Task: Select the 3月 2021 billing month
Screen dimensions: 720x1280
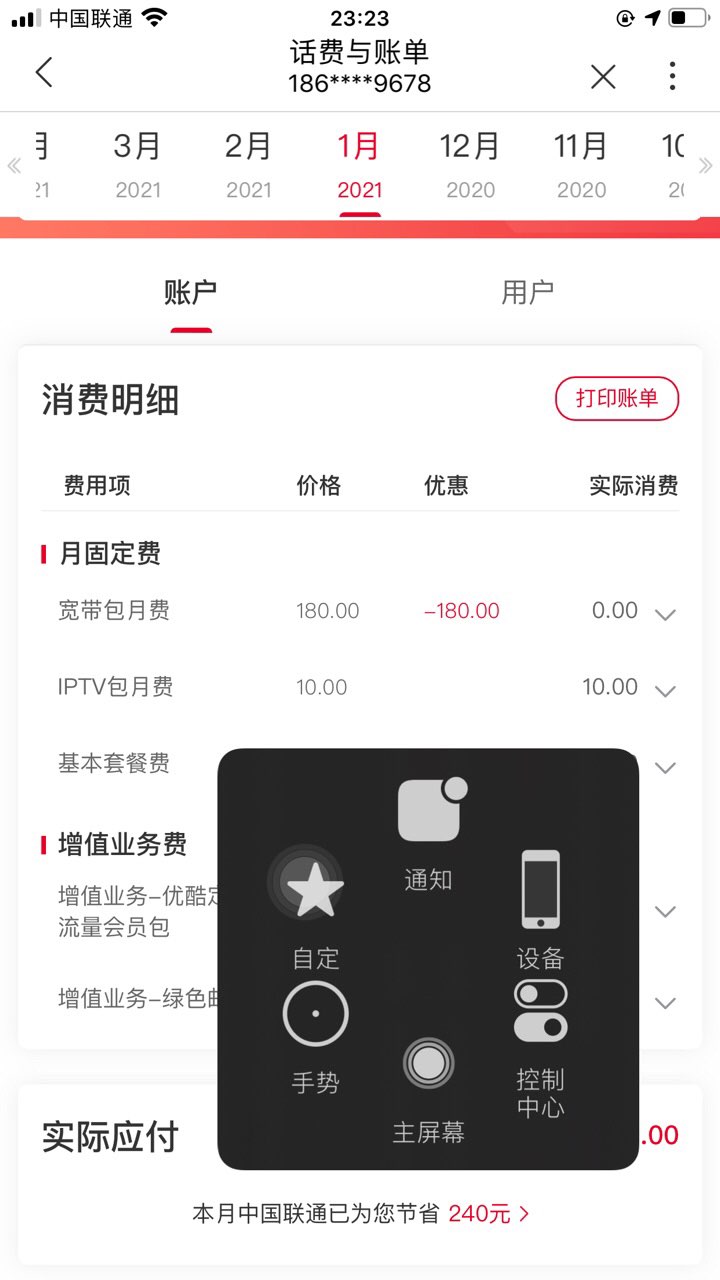Action: (x=137, y=164)
